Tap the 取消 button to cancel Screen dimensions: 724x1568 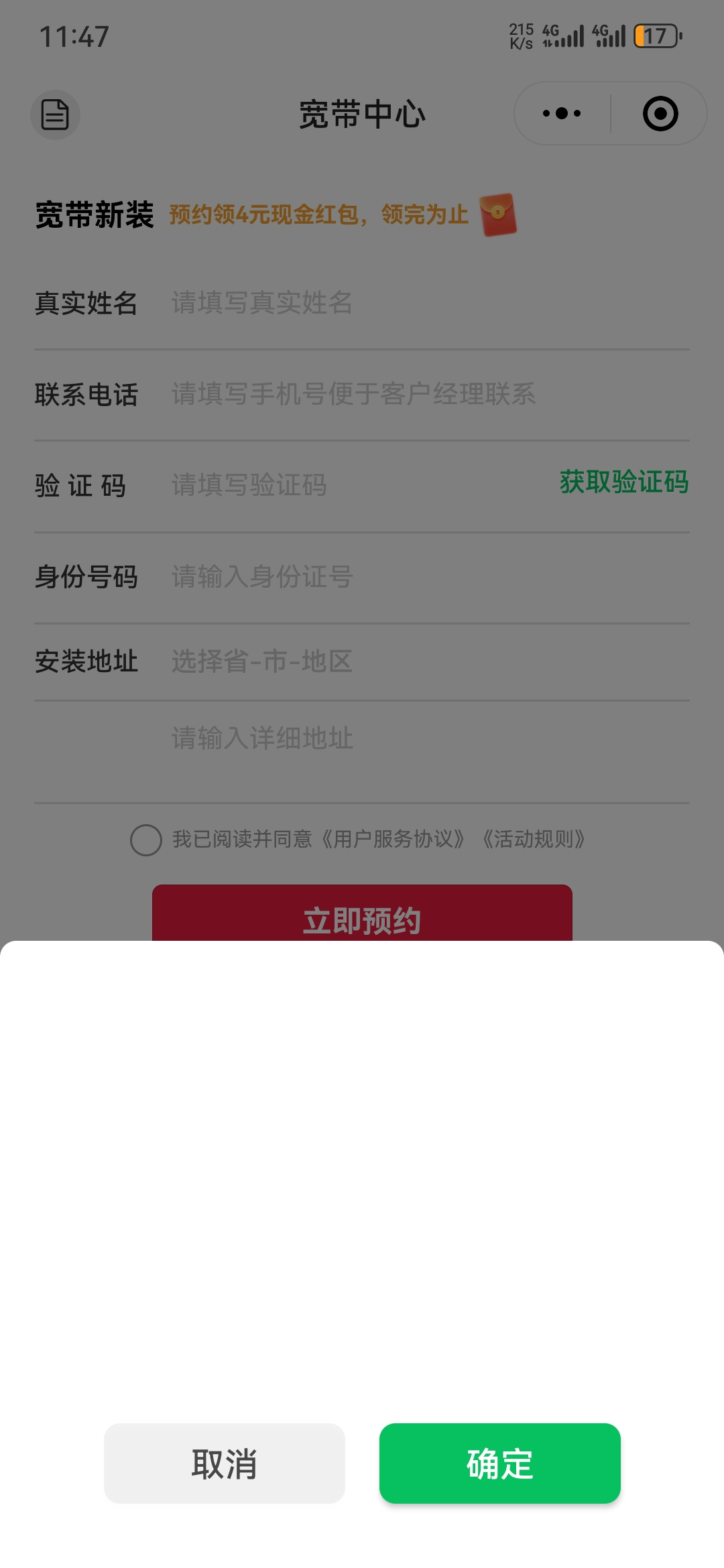[225, 1463]
